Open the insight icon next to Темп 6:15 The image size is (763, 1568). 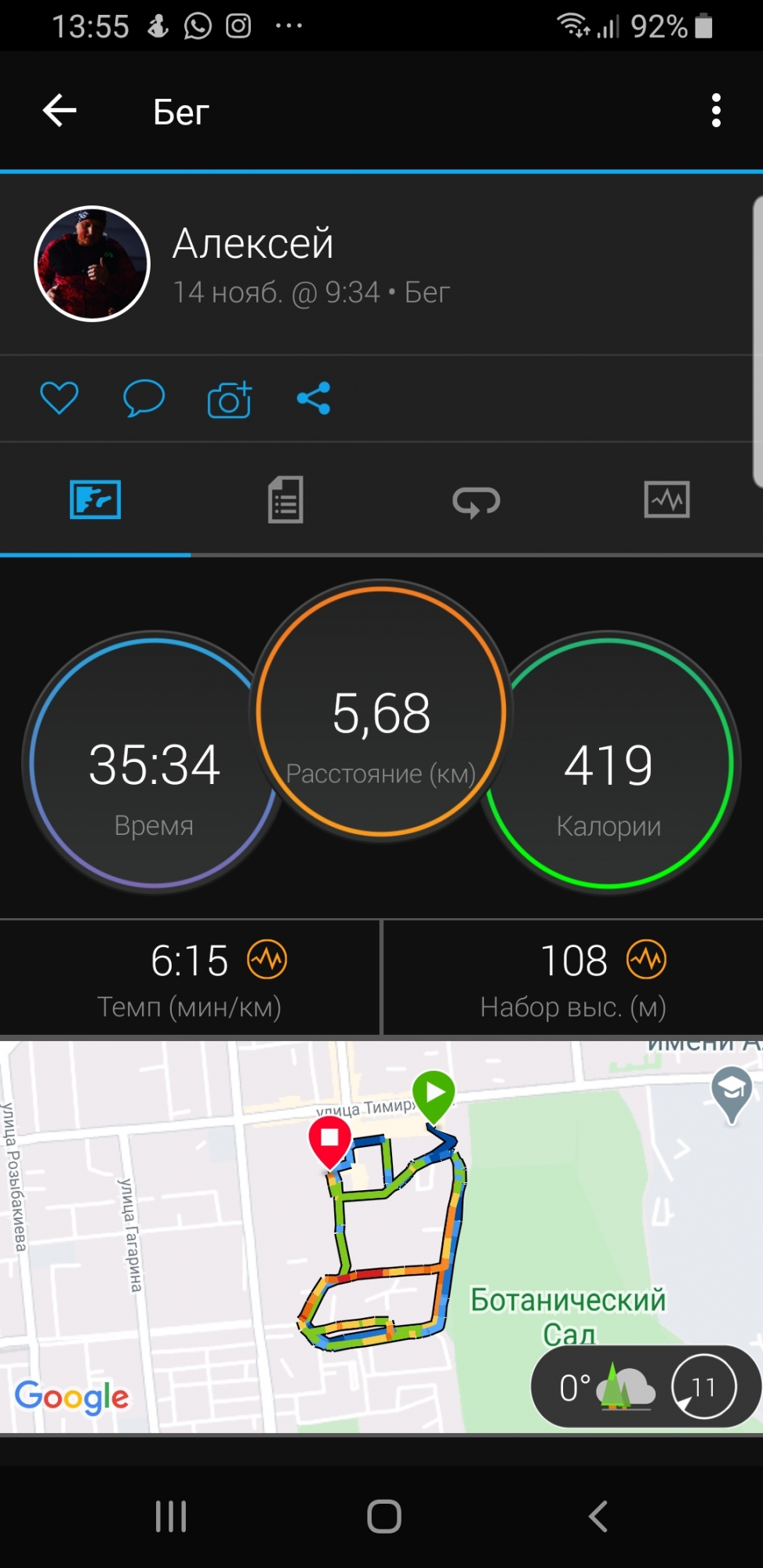point(267,960)
